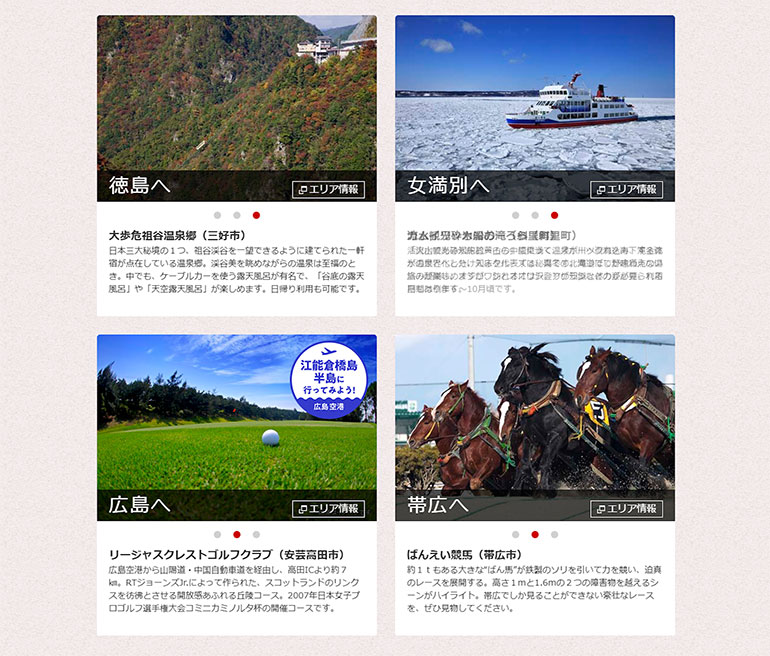
Task: Tap the 江能倉橋島半島に行ってみよう badge
Action: [329, 379]
